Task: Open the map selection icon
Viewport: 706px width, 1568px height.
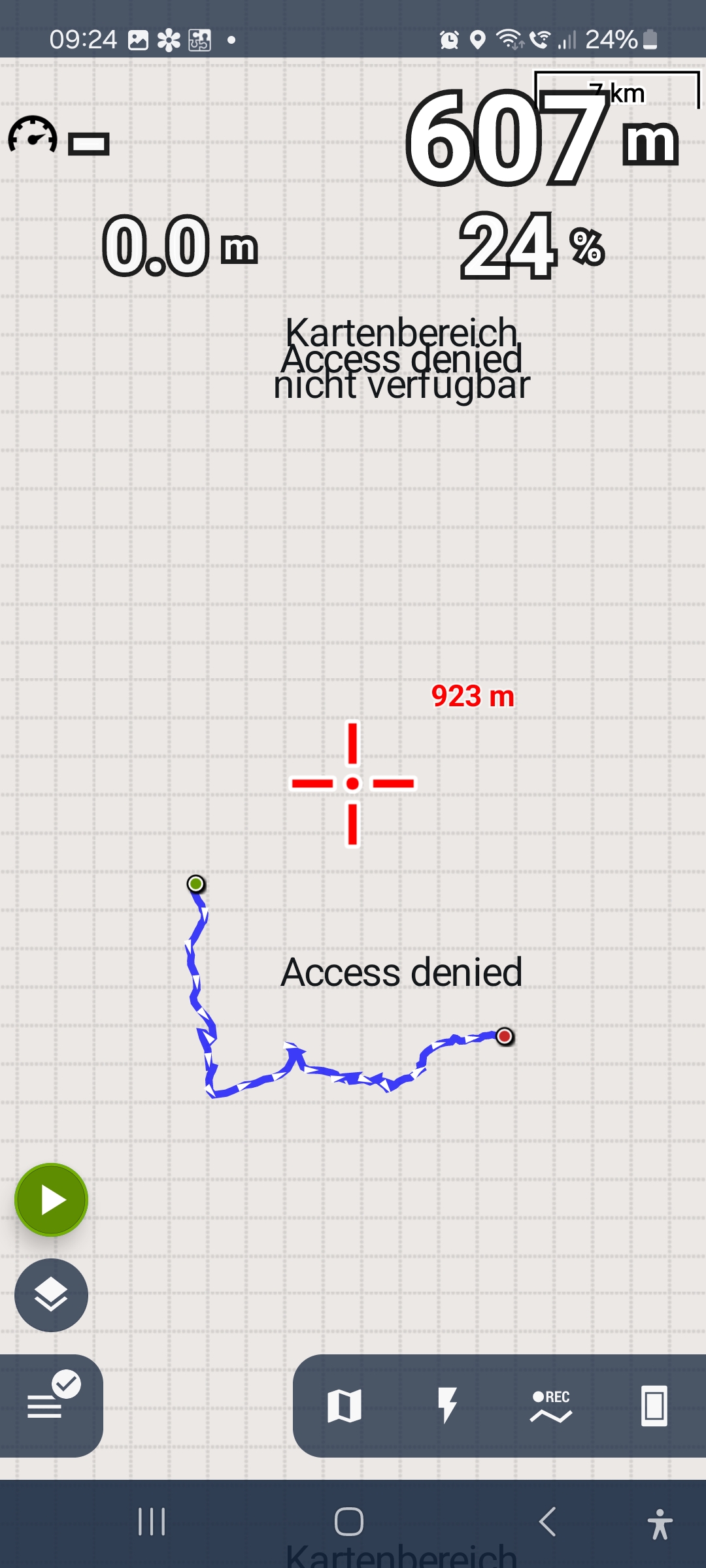Action: click(x=345, y=1405)
